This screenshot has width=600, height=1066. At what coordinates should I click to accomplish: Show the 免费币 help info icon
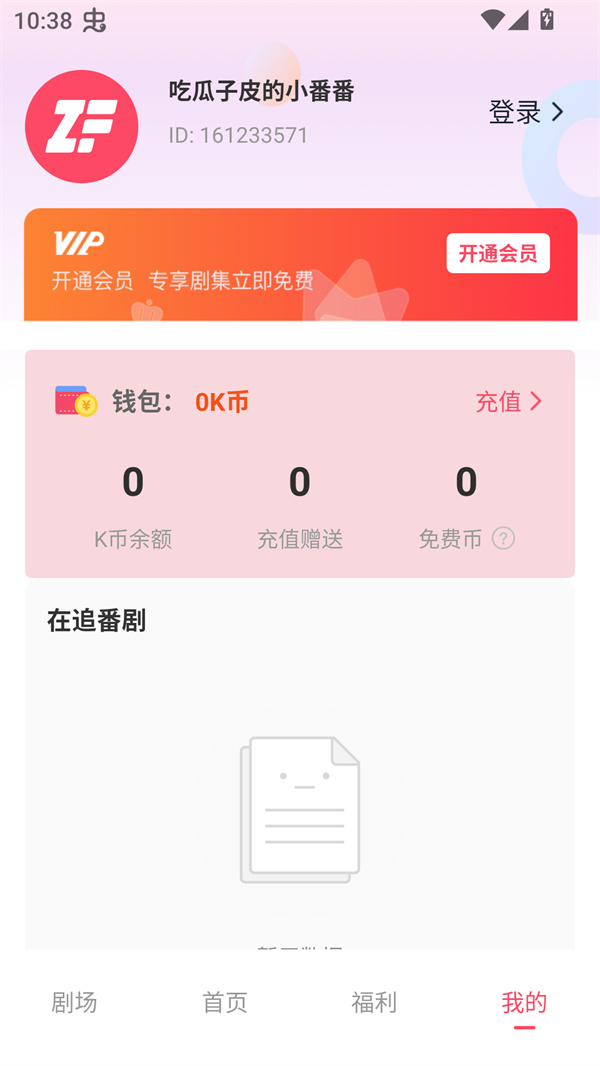click(504, 539)
